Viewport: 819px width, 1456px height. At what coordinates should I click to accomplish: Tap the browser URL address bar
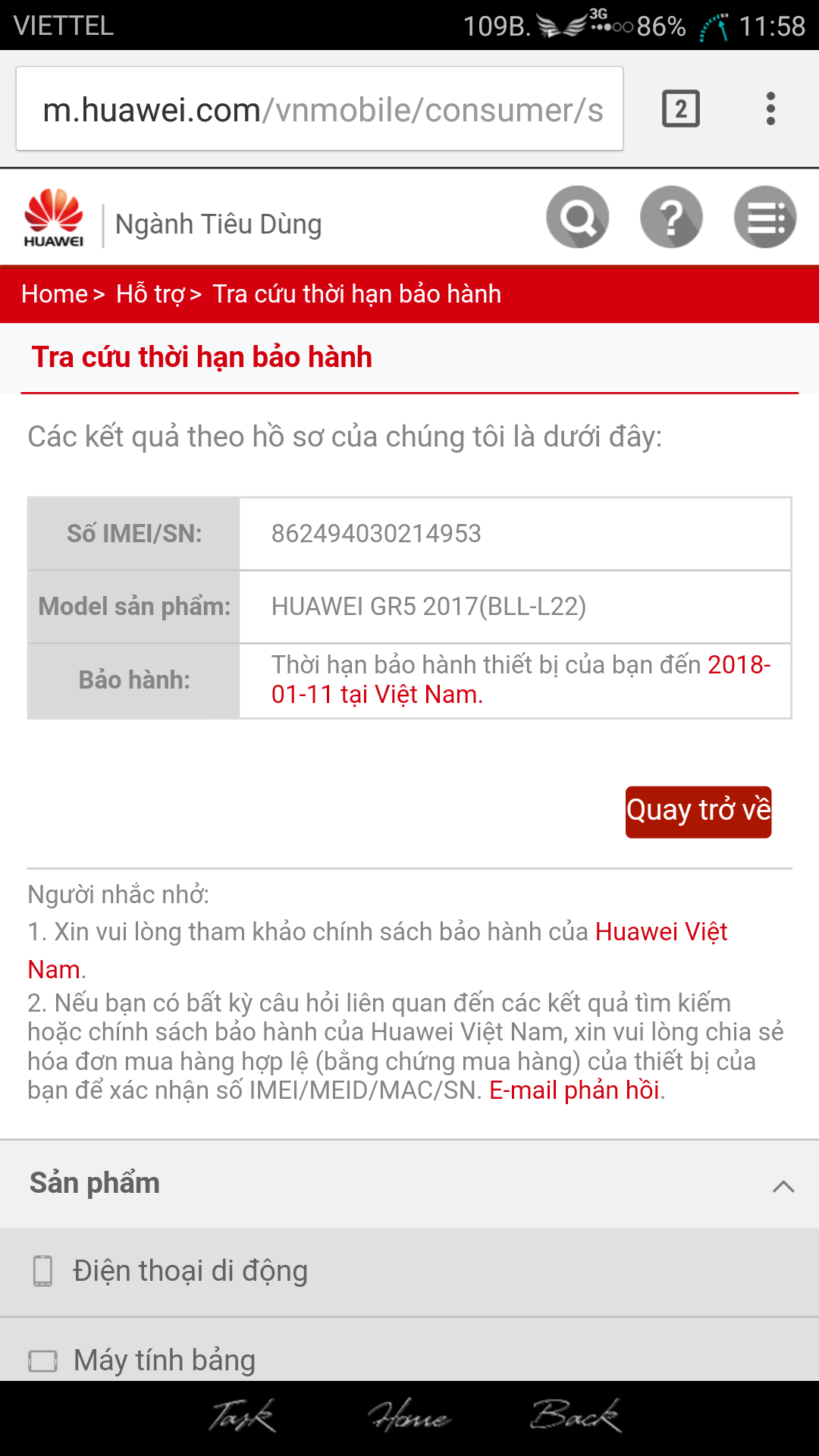[x=319, y=108]
